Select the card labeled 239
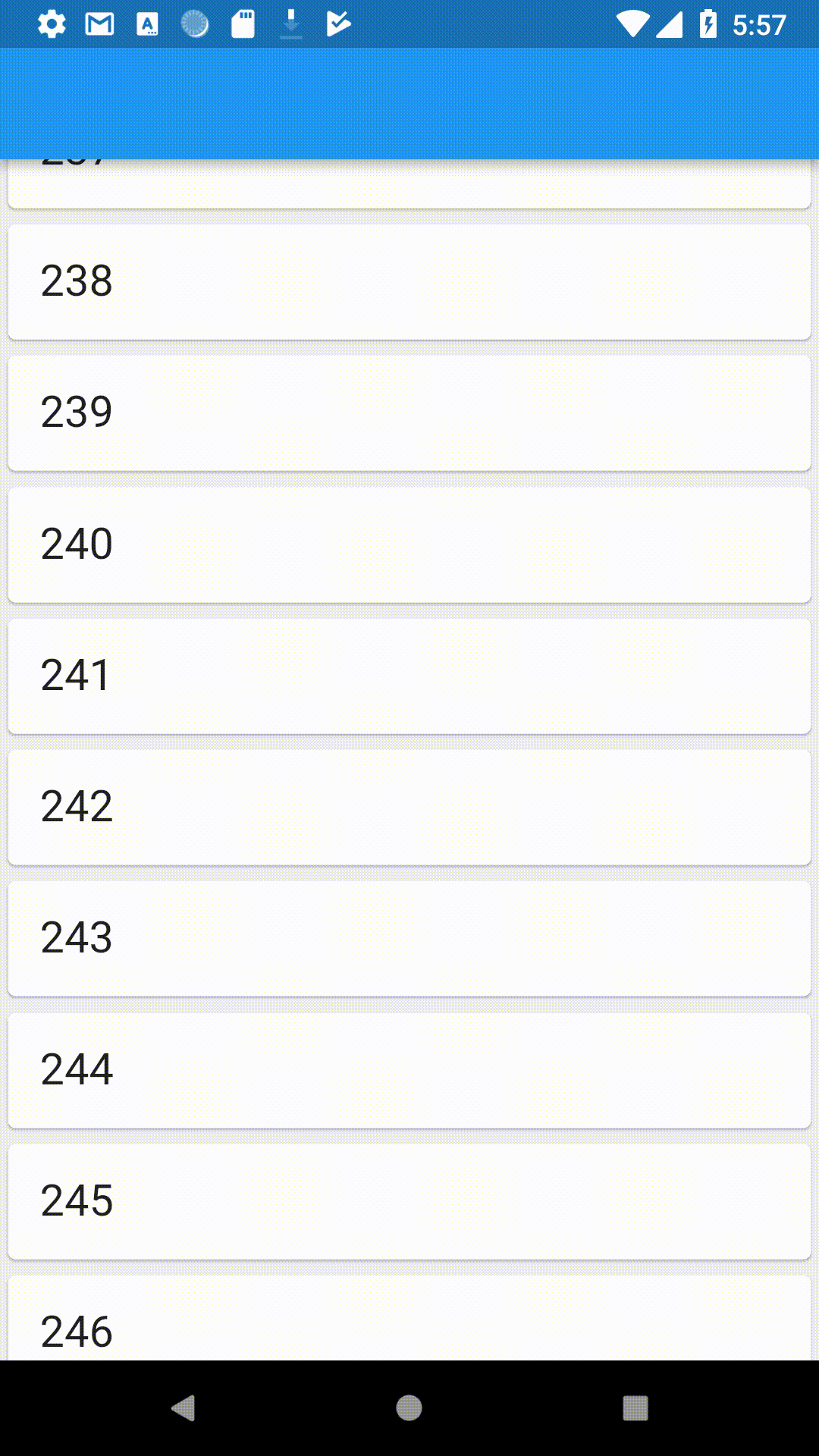Screen dimensions: 819x1456 coord(409,413)
